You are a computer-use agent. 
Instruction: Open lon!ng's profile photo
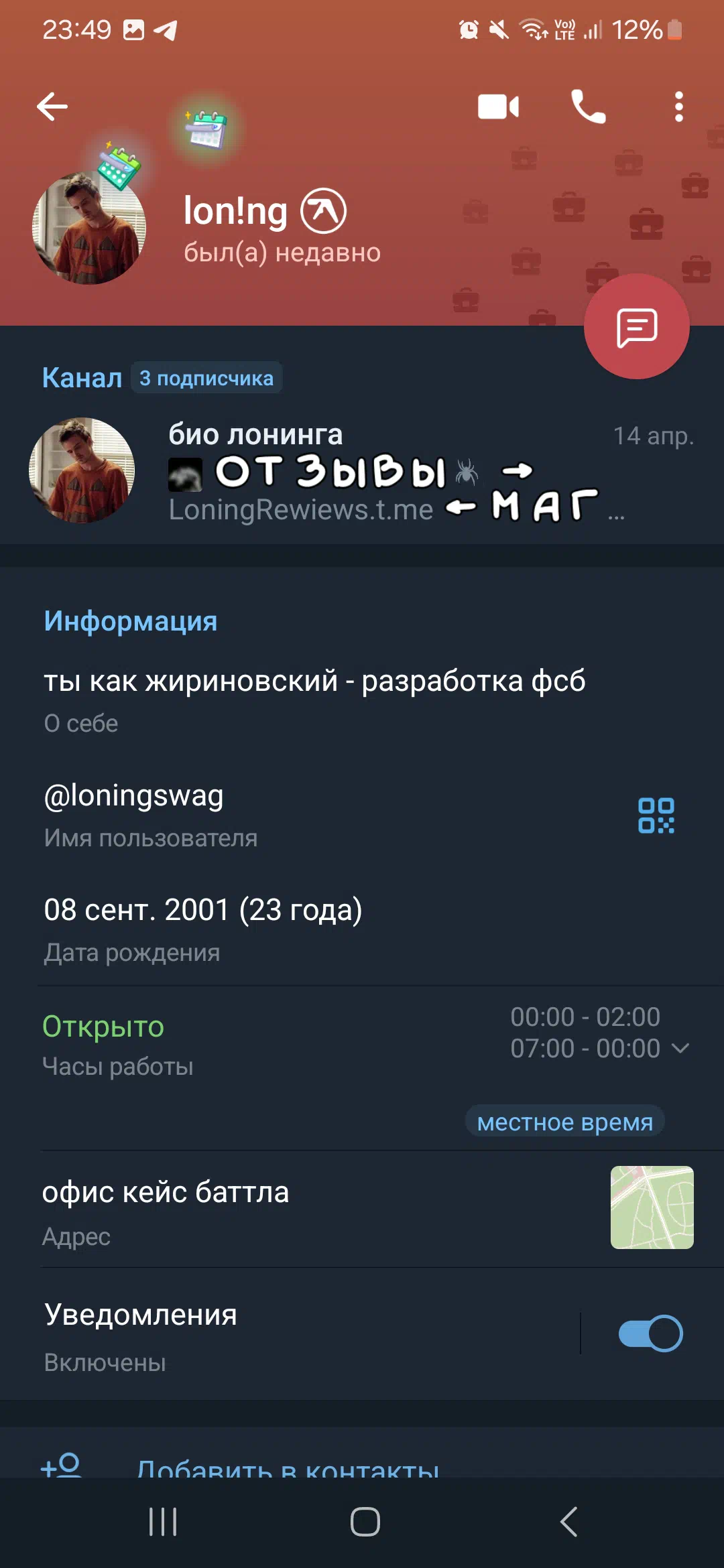coord(88,228)
